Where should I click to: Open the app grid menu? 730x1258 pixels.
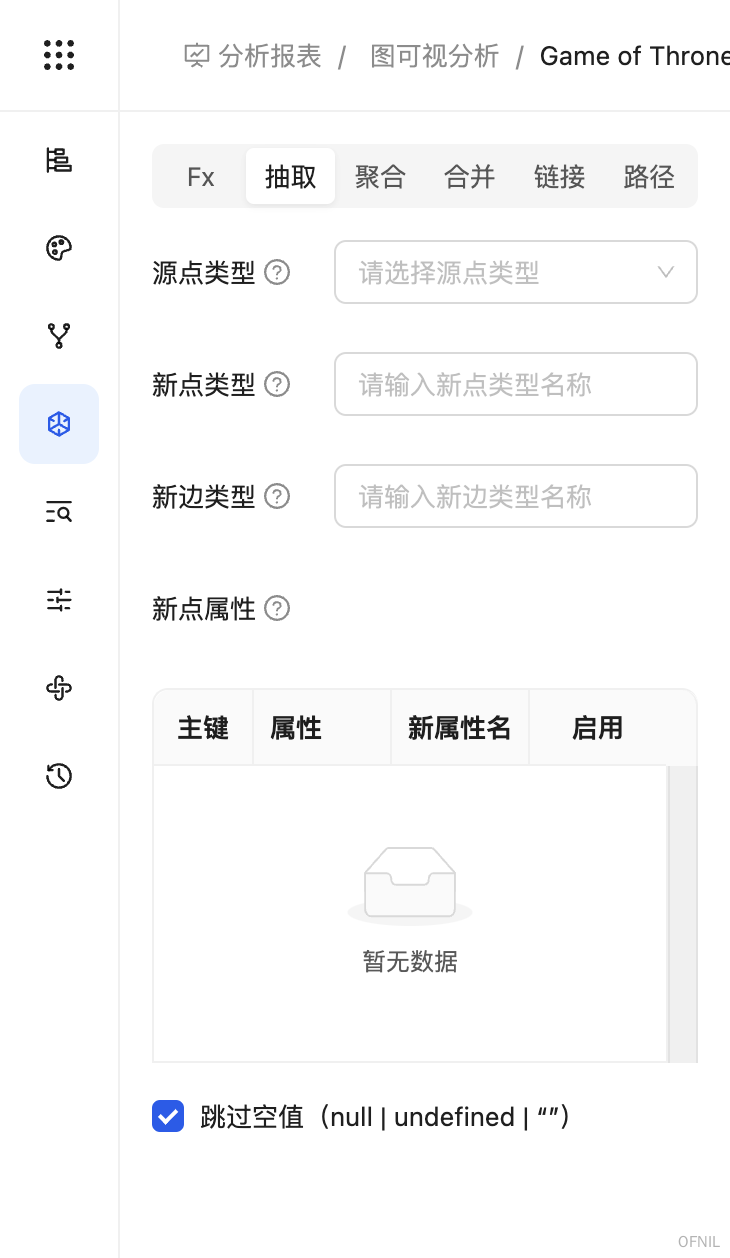click(59, 55)
